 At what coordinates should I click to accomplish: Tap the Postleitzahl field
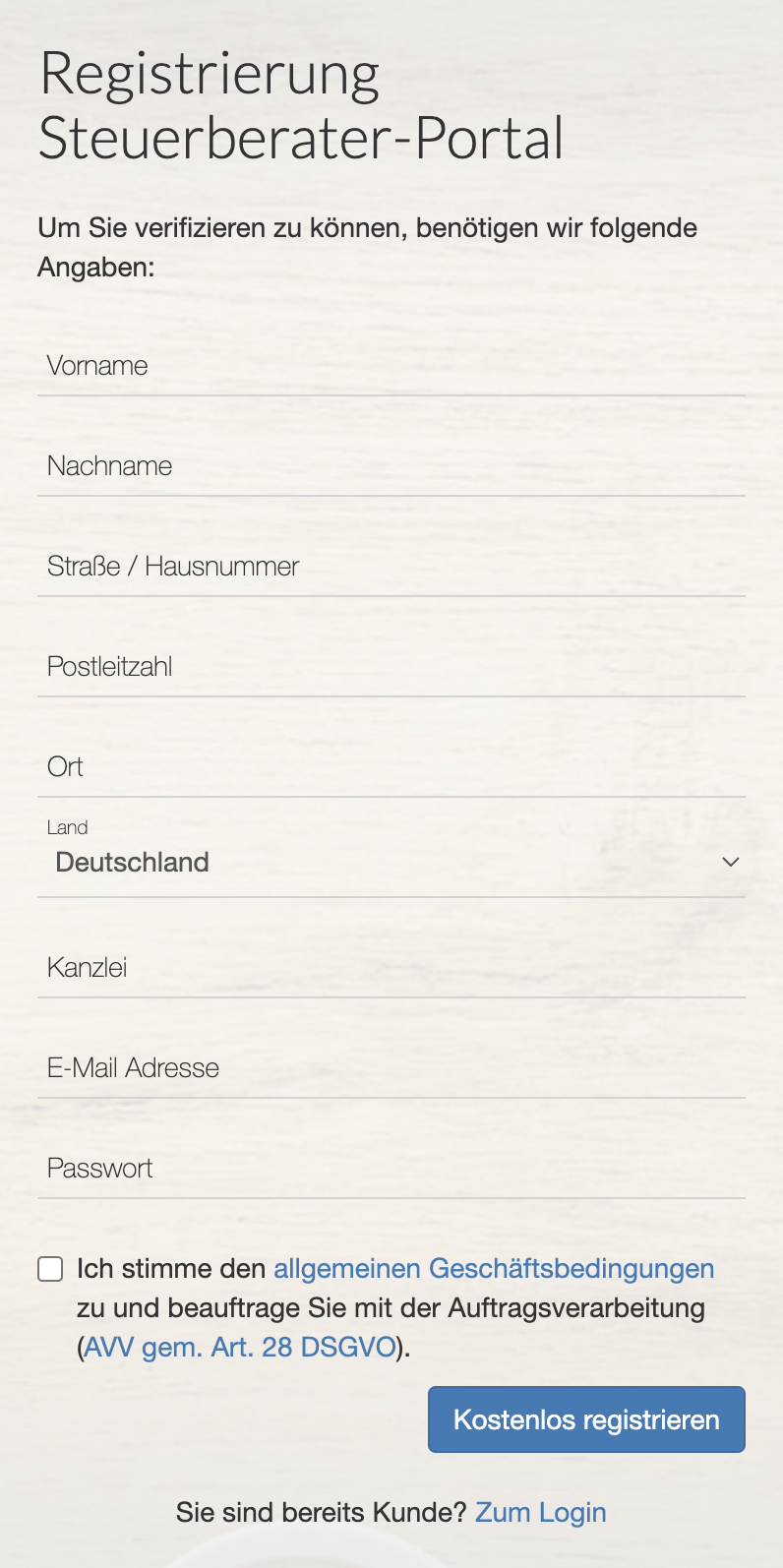[391, 668]
